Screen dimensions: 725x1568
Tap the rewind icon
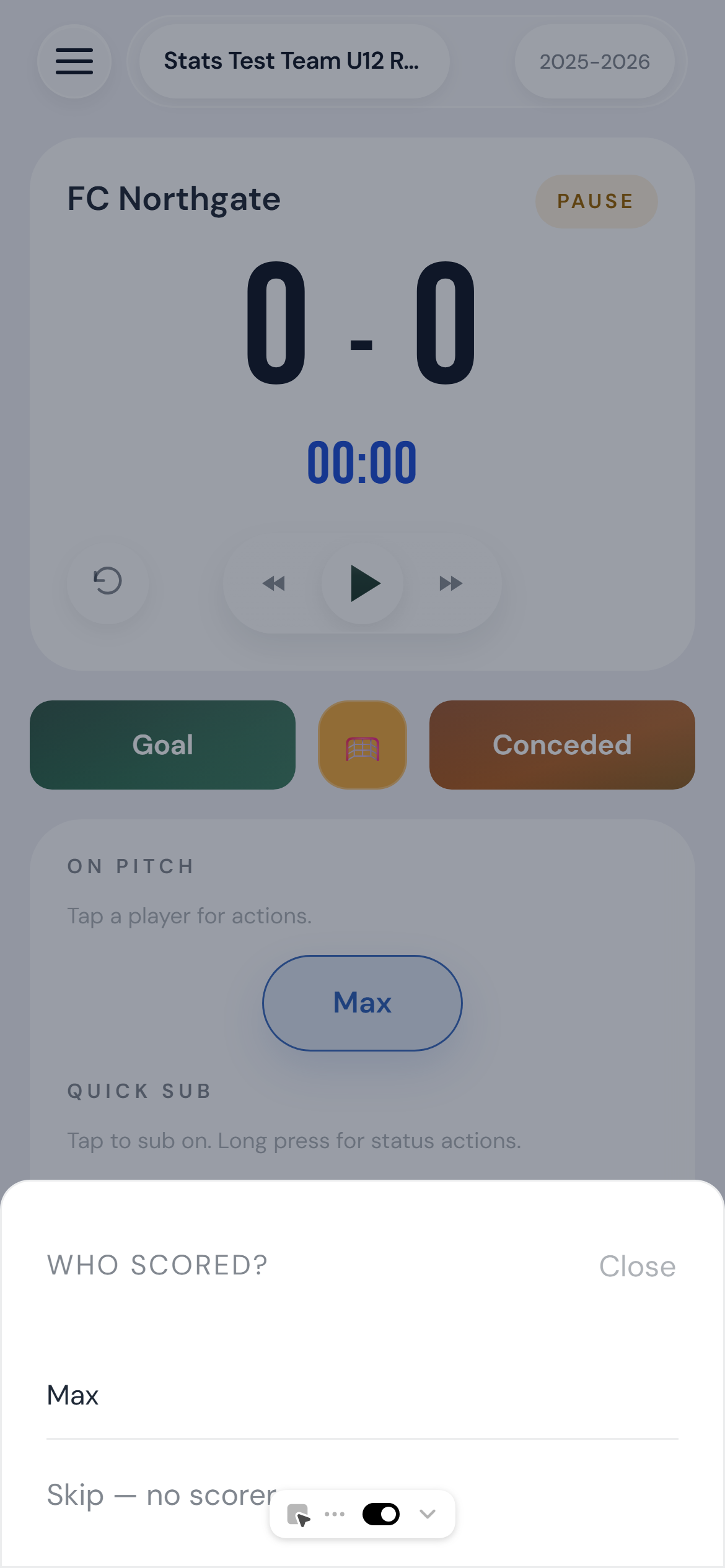[275, 583]
